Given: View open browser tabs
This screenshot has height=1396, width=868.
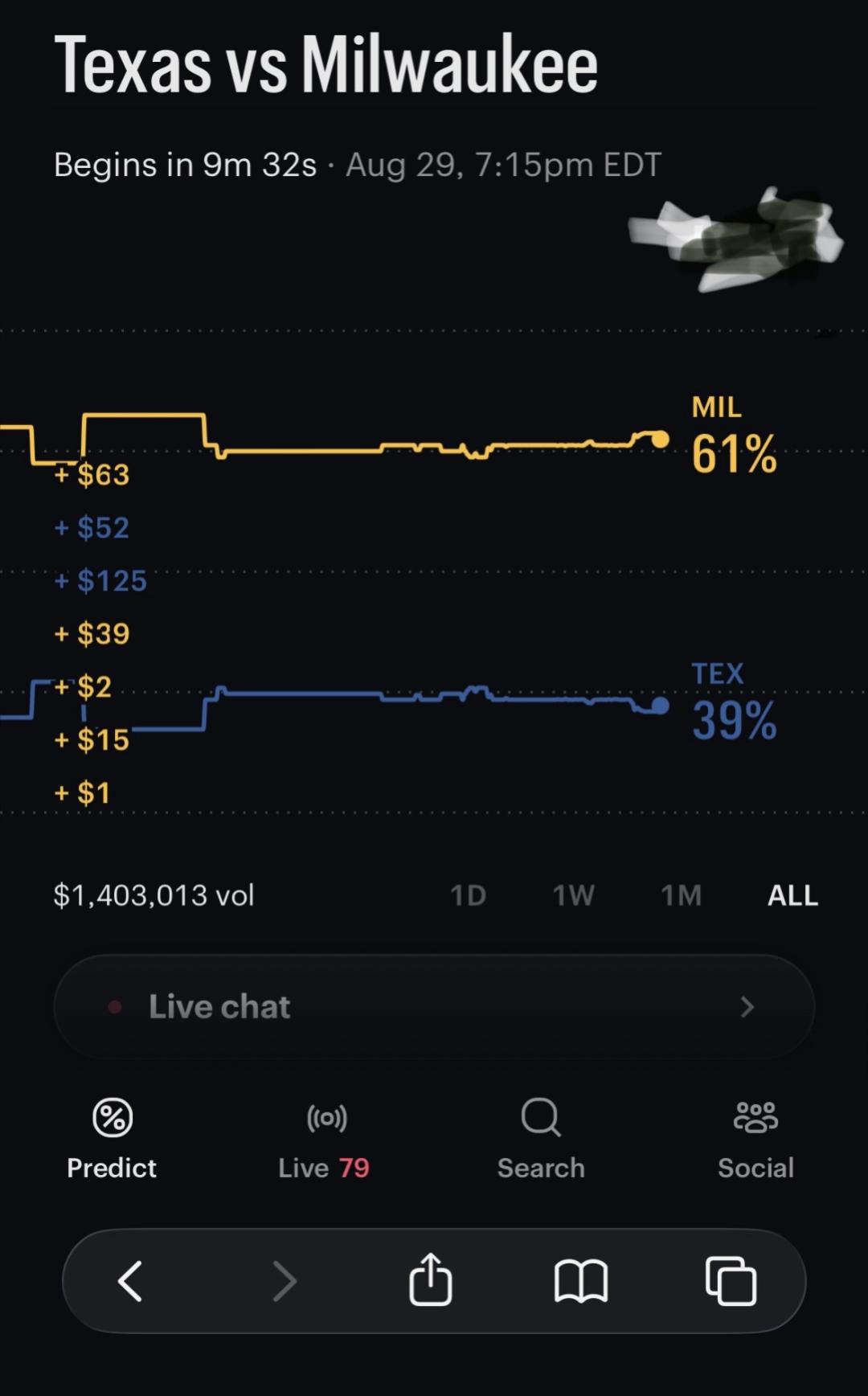Looking at the screenshot, I should (731, 1280).
